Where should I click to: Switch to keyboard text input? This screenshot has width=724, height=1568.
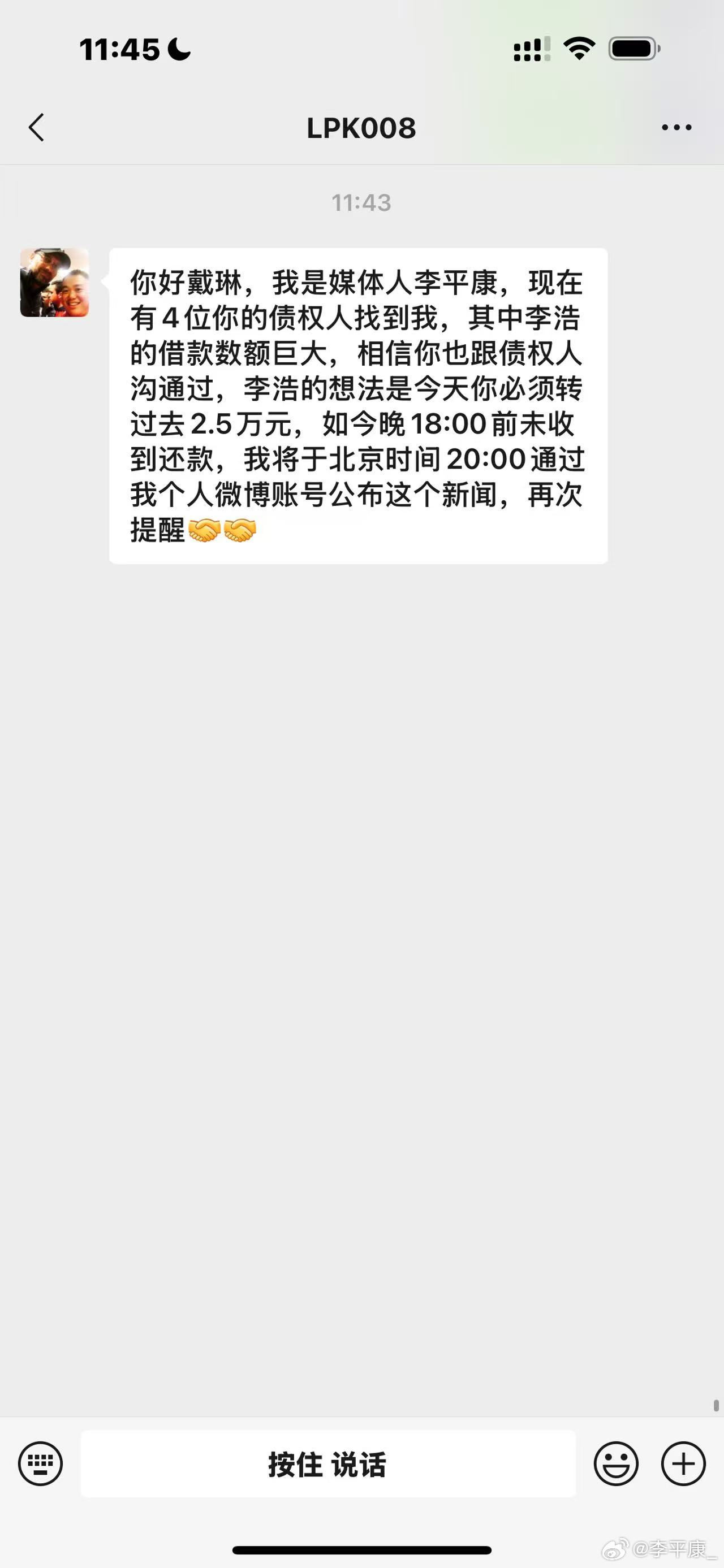pos(40,1464)
